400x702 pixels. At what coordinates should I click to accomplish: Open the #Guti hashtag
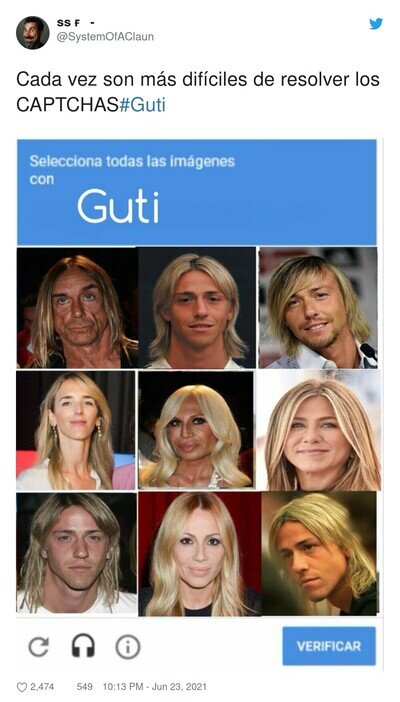[142, 105]
